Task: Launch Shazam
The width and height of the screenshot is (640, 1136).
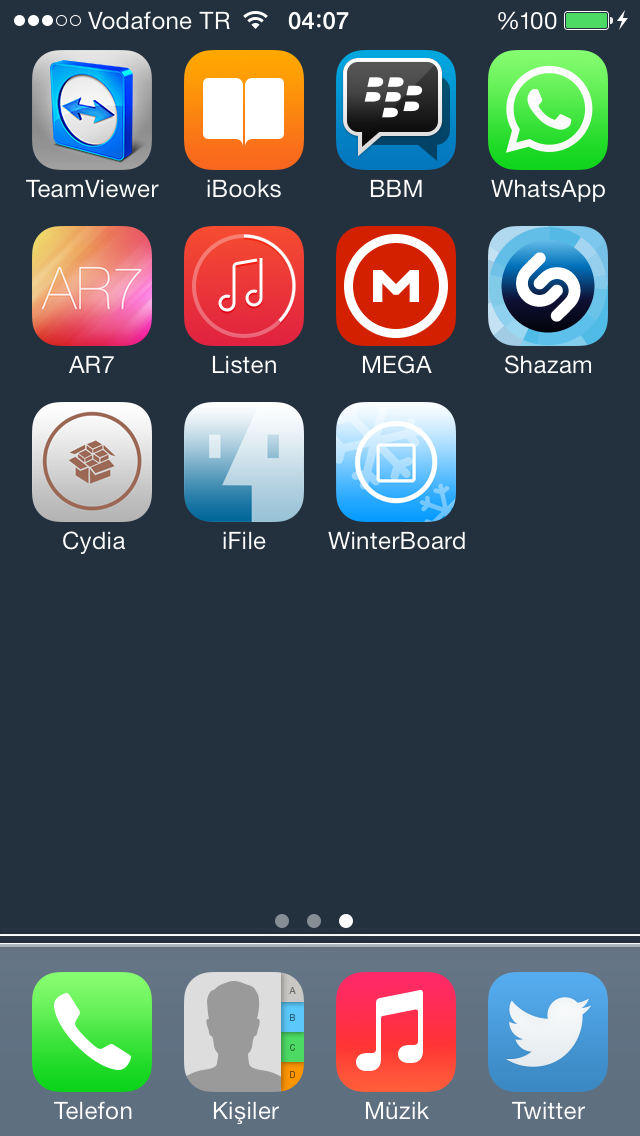Action: (548, 286)
